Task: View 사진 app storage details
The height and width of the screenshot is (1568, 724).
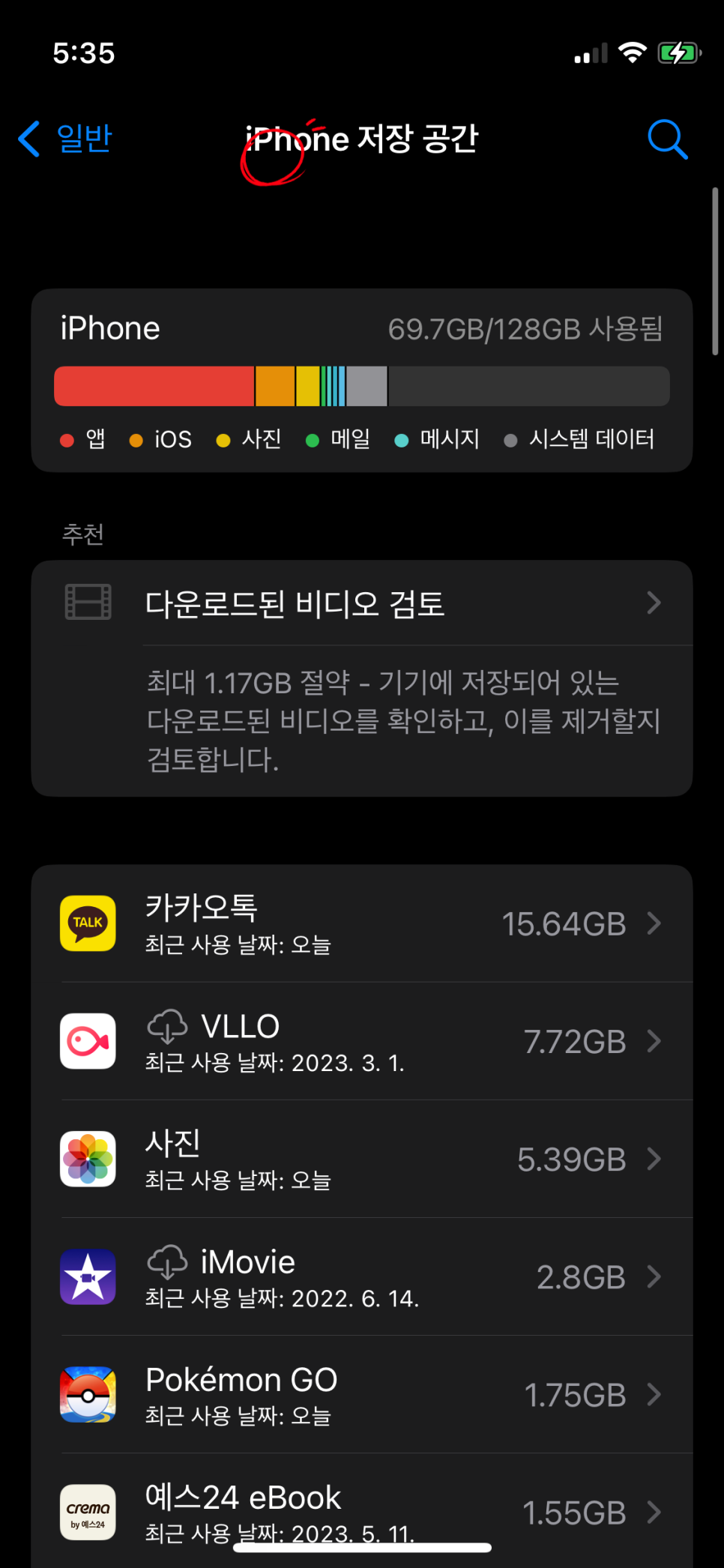Action: [362, 1159]
